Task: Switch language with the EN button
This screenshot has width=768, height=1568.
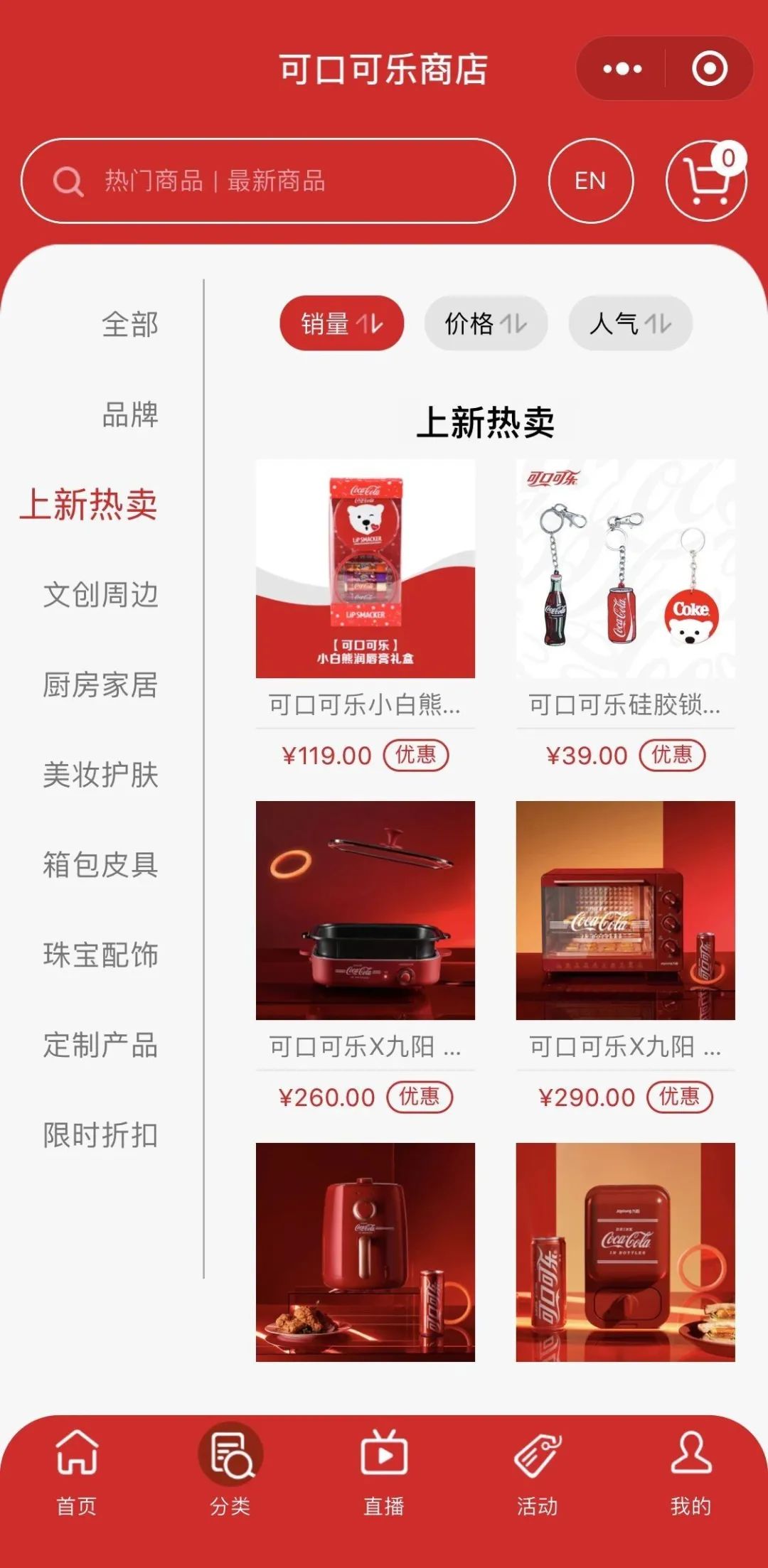Action: pos(590,181)
